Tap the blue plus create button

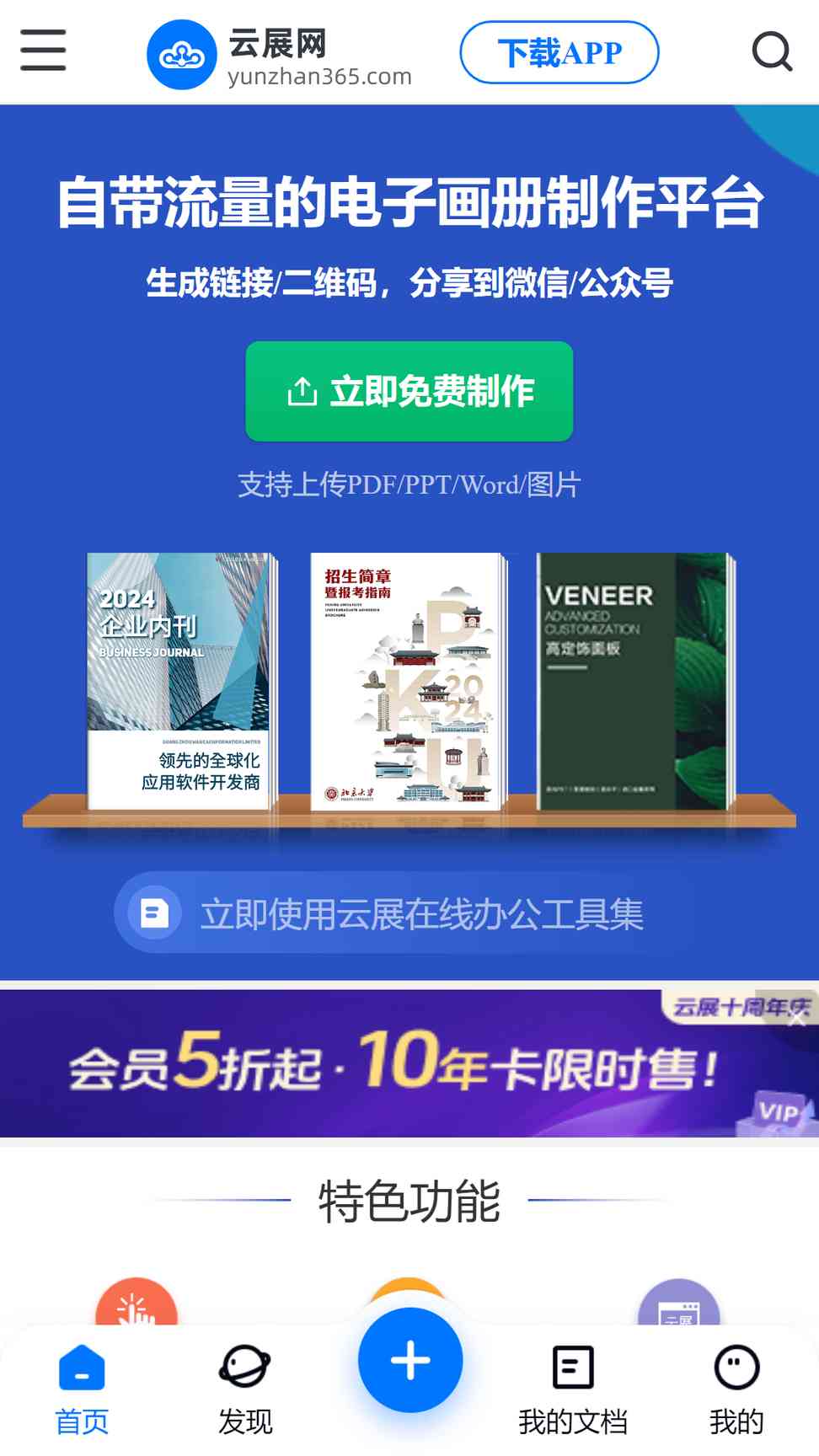410,1360
